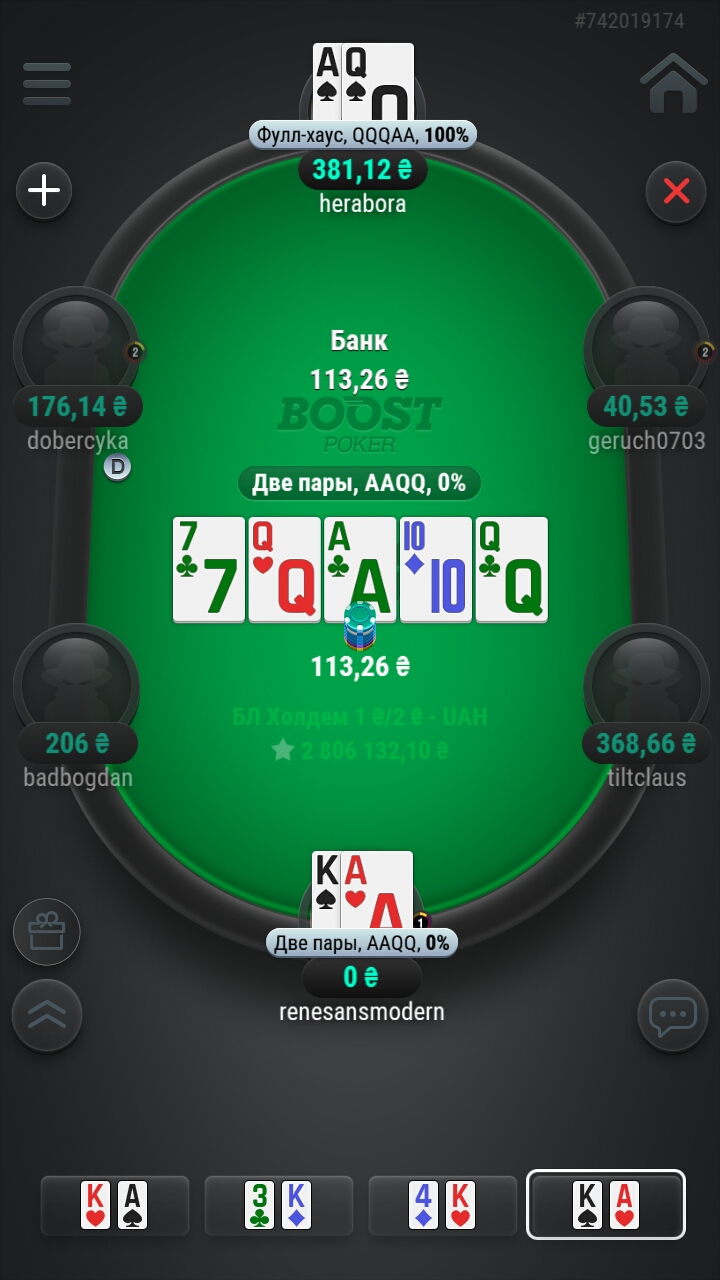
Task: Switch to the table with 4♦ K♥
Action: [x=442, y=1205]
